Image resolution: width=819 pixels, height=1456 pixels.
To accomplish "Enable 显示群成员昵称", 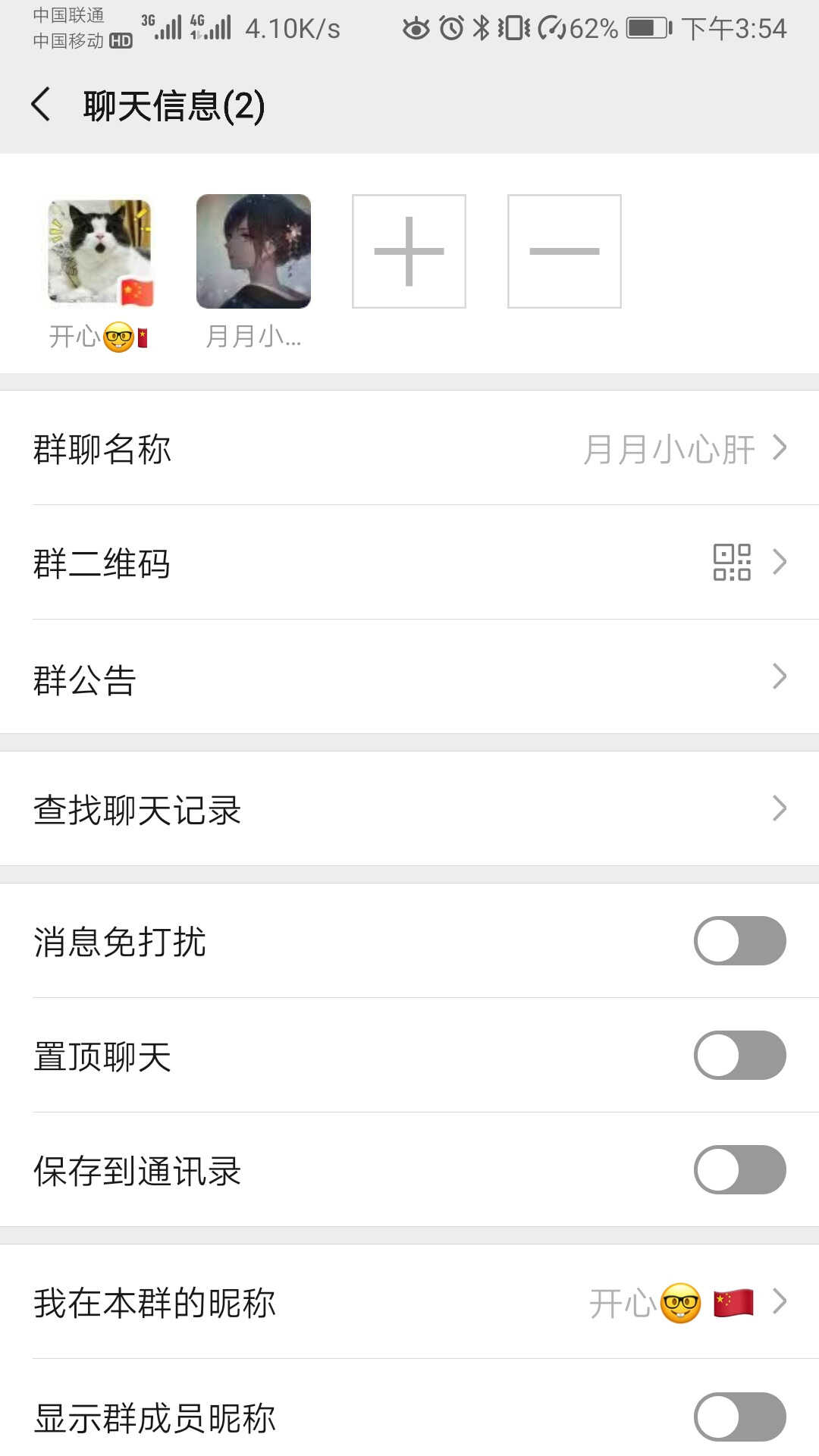I will [x=739, y=1417].
